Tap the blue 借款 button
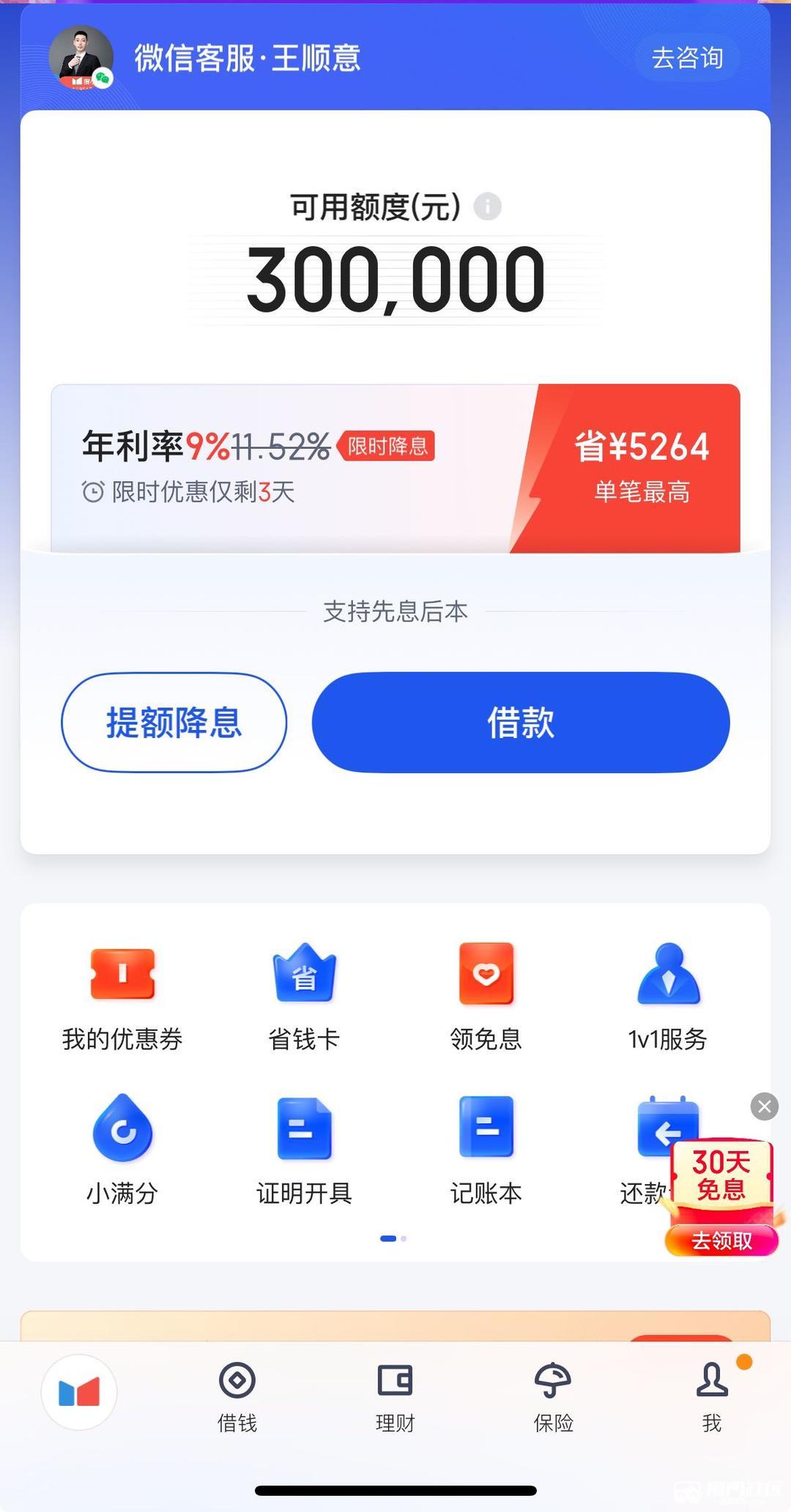Viewport: 791px width, 1512px height. [x=521, y=722]
